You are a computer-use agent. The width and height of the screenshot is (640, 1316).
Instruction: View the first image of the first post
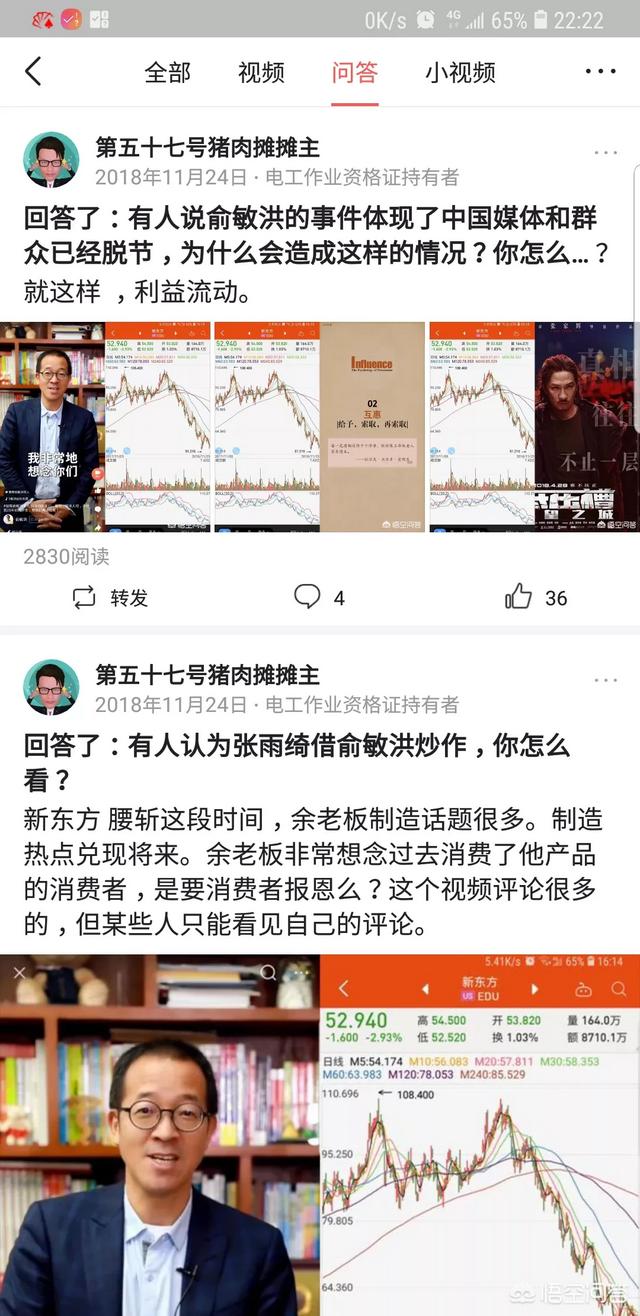pos(105,427)
